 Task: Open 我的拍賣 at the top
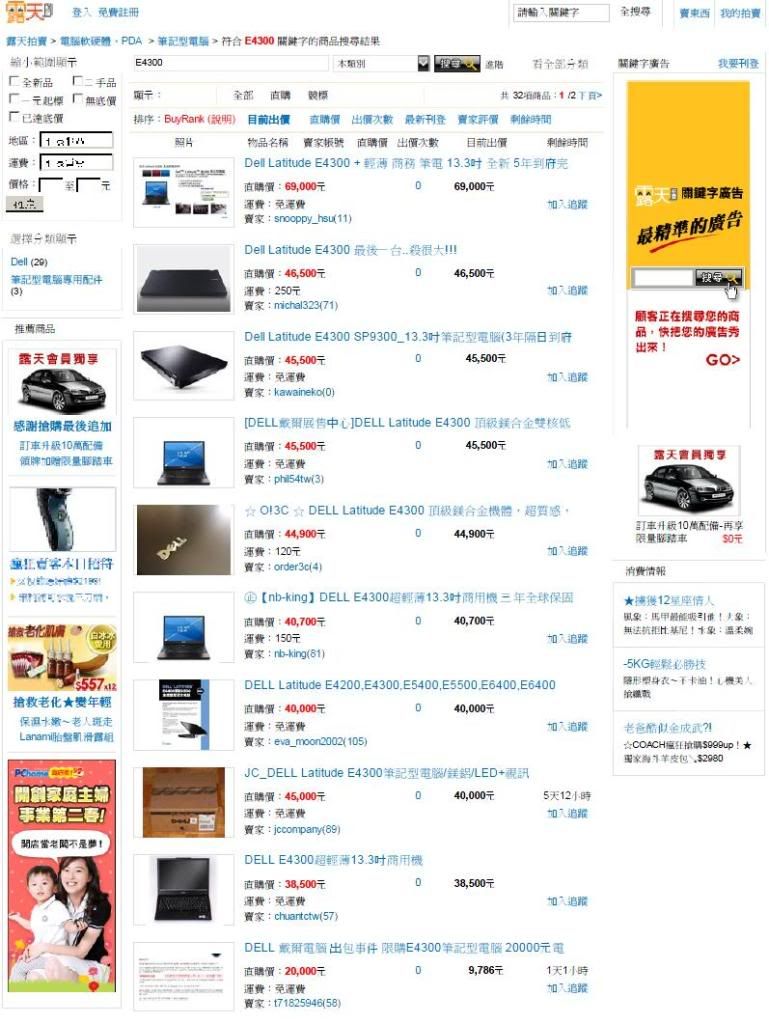740,13
